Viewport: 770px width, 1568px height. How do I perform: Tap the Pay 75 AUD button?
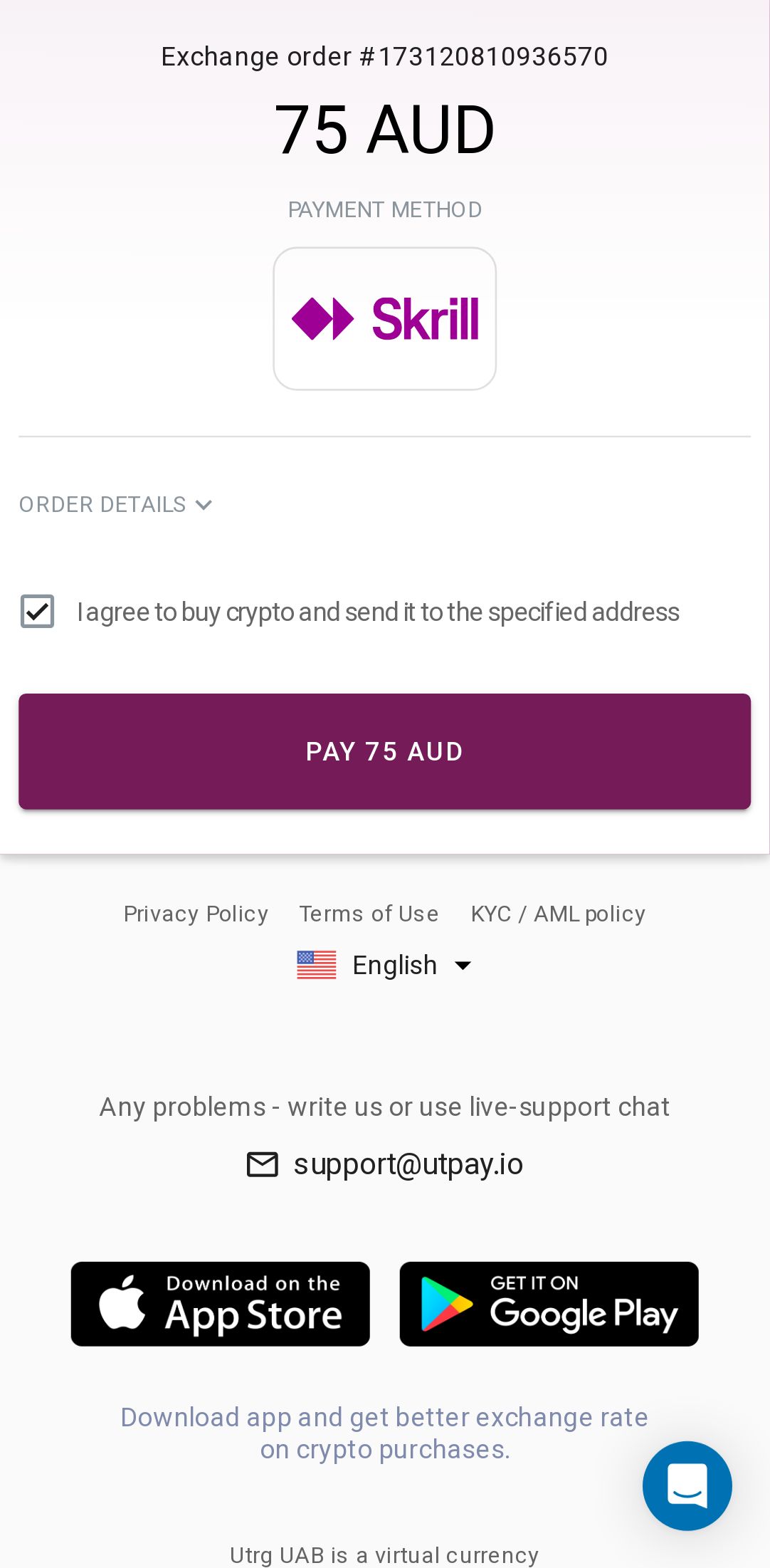[x=384, y=751]
